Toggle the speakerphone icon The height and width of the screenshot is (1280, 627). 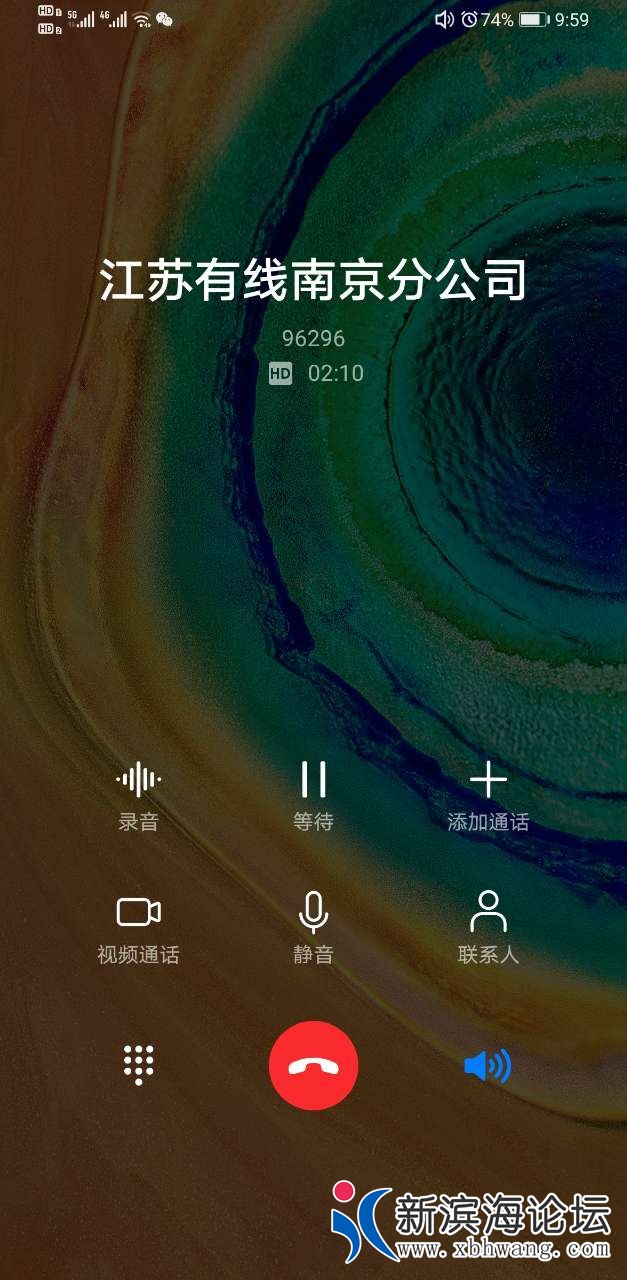point(488,1065)
